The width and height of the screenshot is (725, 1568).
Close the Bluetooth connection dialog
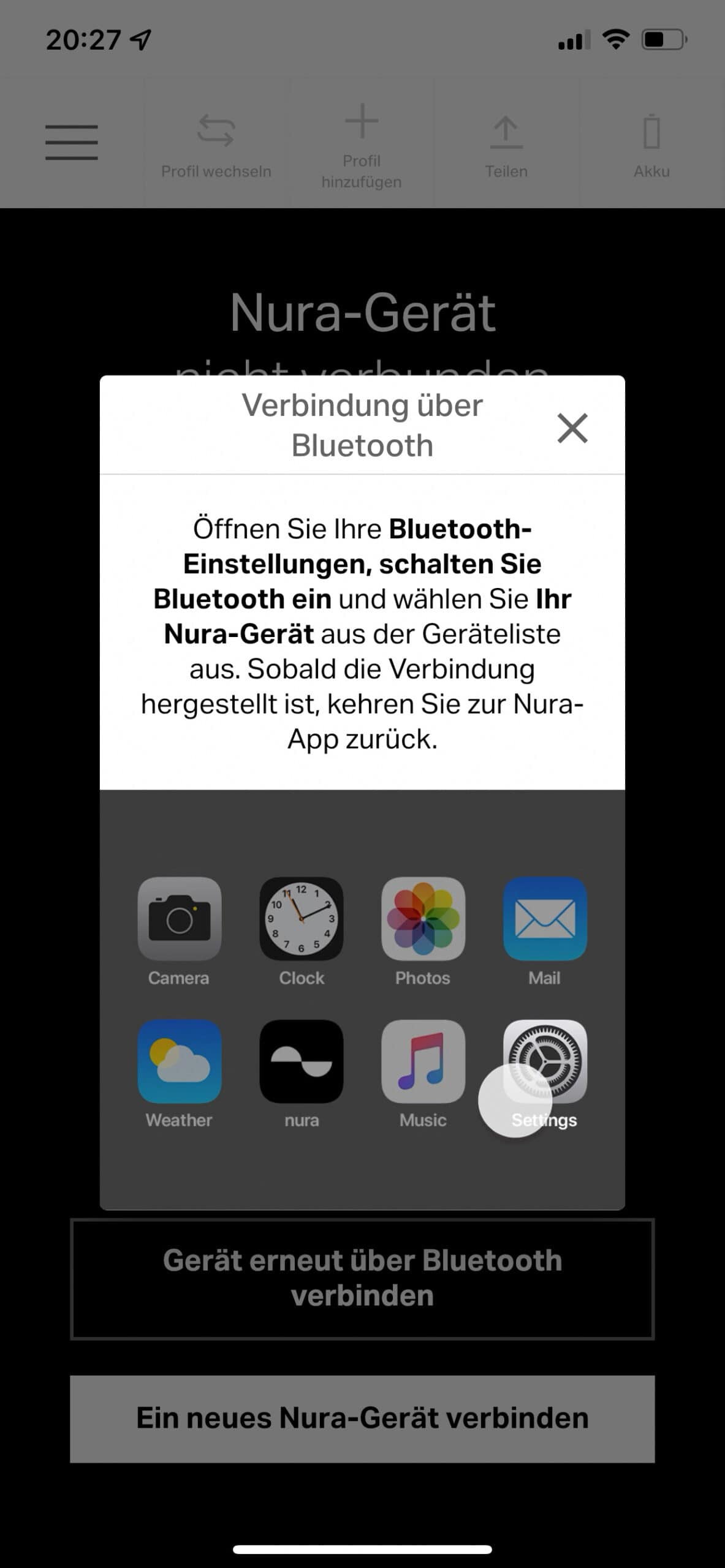pos(572,428)
